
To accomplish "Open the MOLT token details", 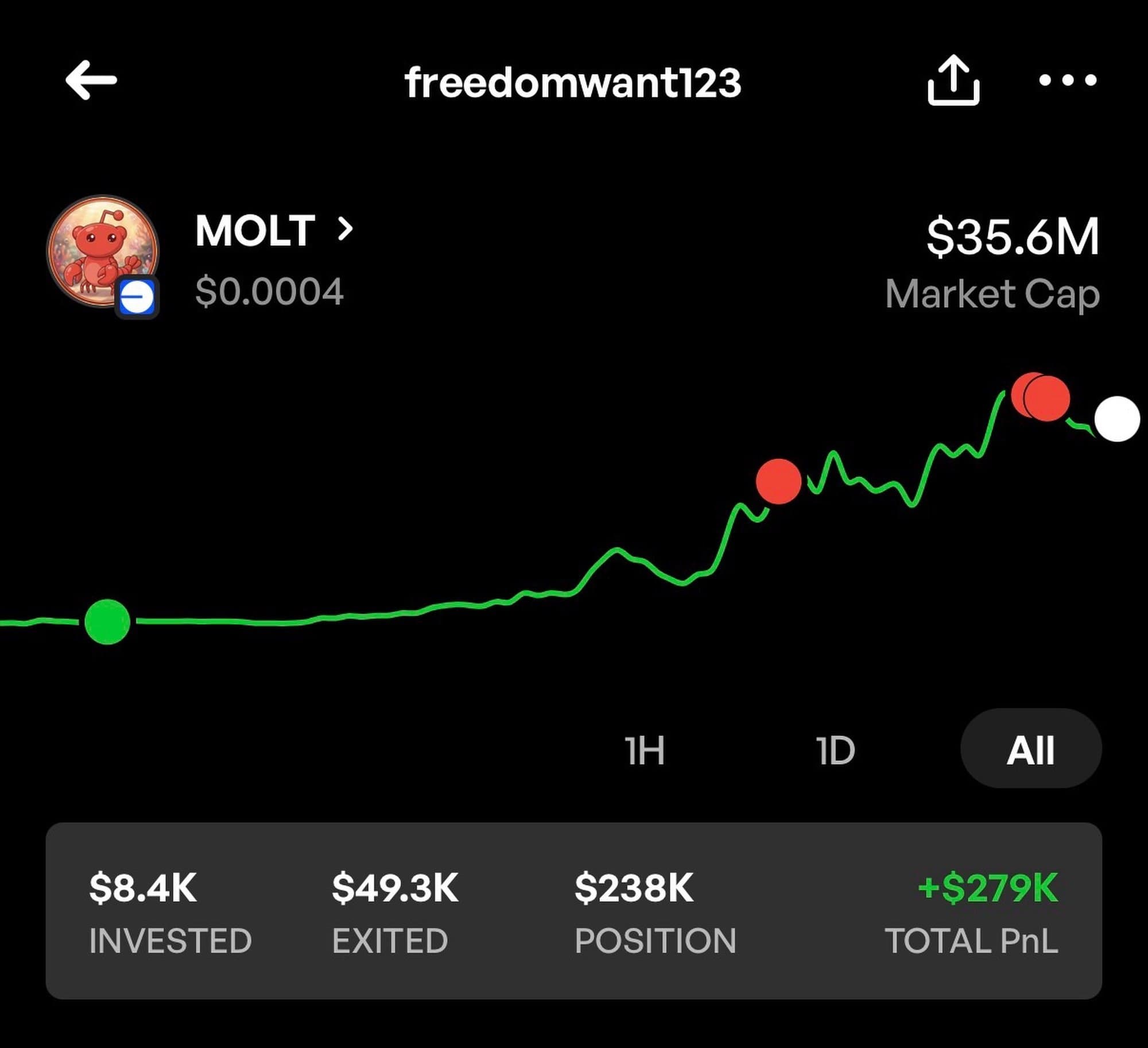I will pyautogui.click(x=274, y=231).
